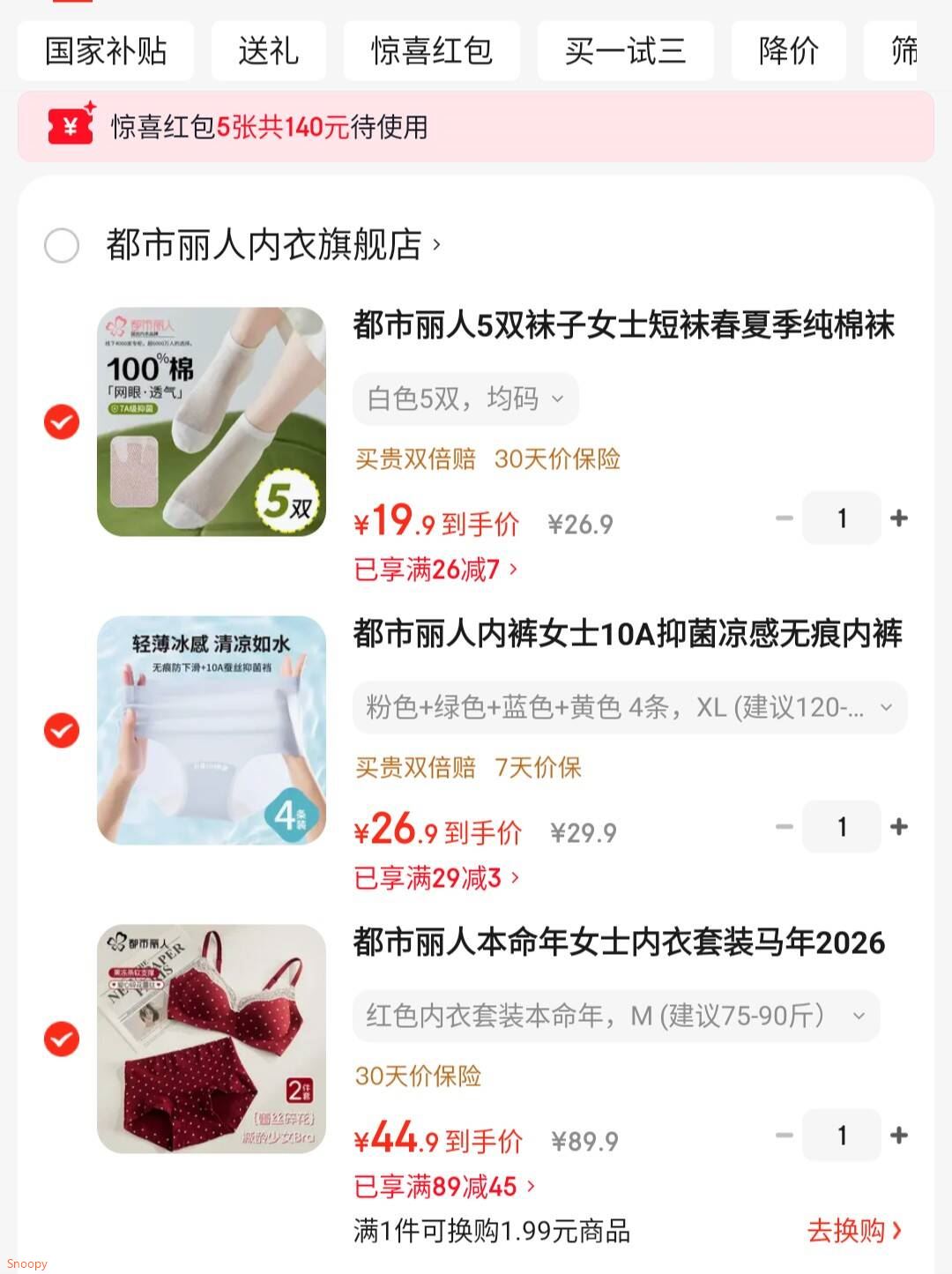This screenshot has height=1274, width=952.
Task: Open the 惊喜红包5张共140元 banner
Action: point(264,128)
